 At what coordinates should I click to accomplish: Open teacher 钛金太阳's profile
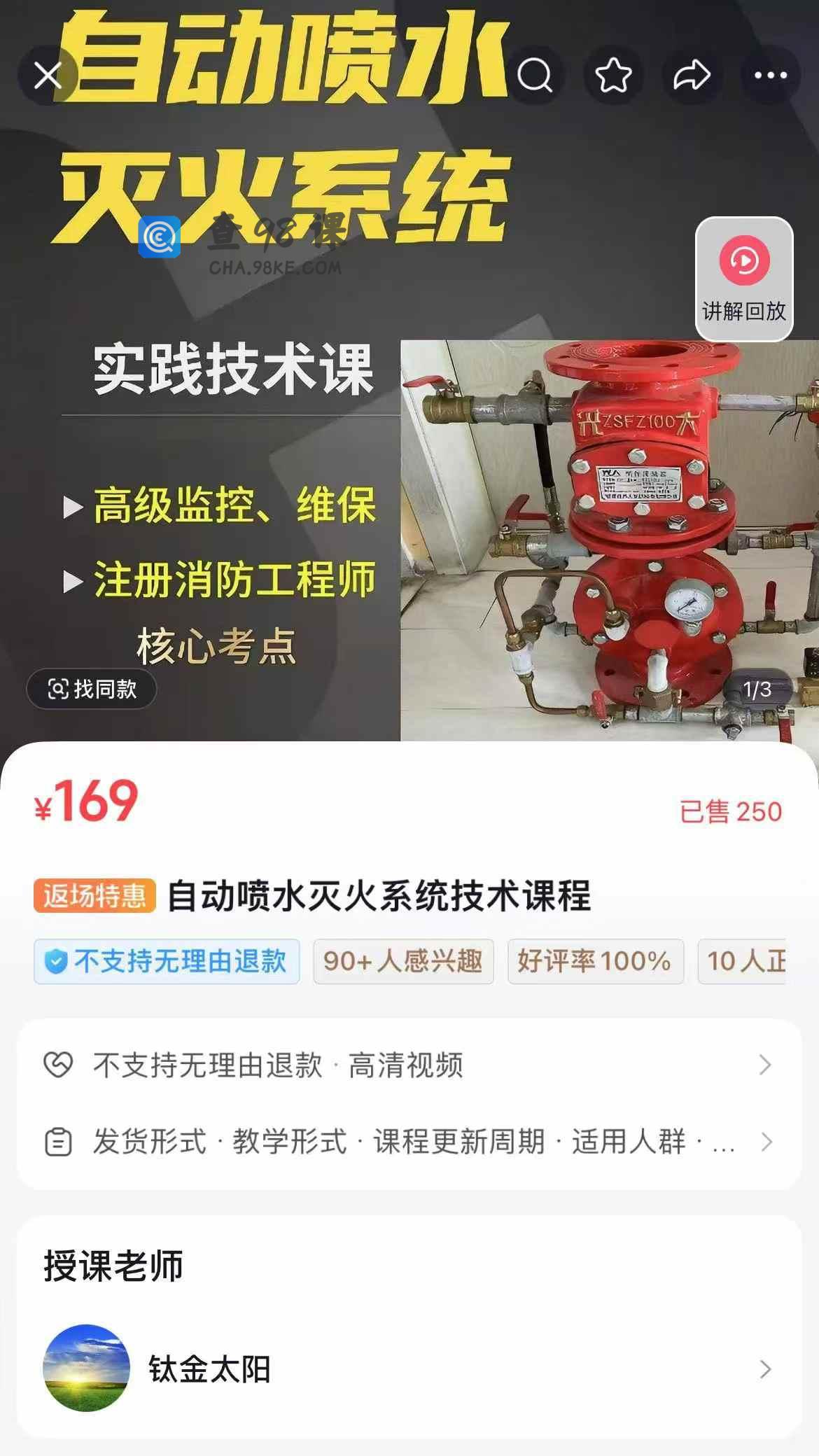(x=409, y=1368)
